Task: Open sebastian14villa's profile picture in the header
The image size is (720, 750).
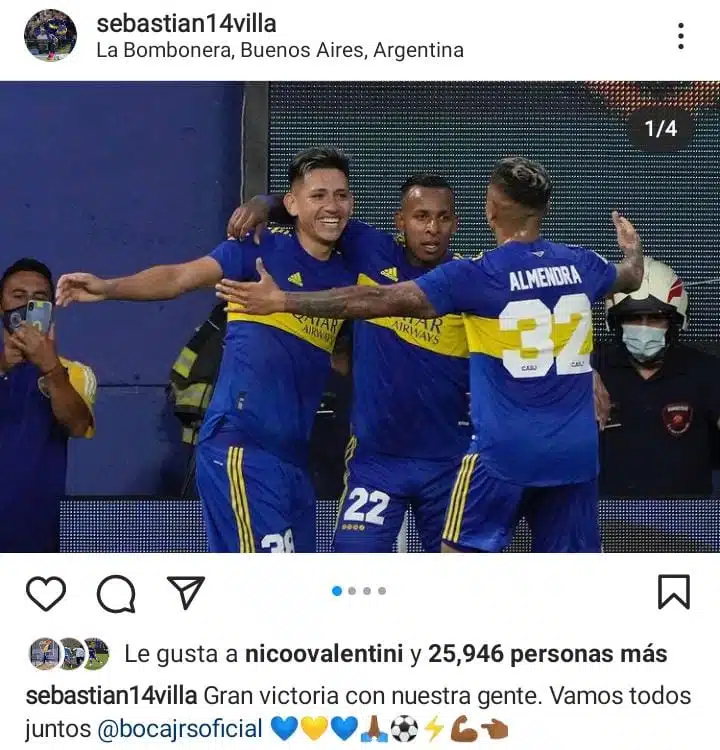Action: click(50, 36)
